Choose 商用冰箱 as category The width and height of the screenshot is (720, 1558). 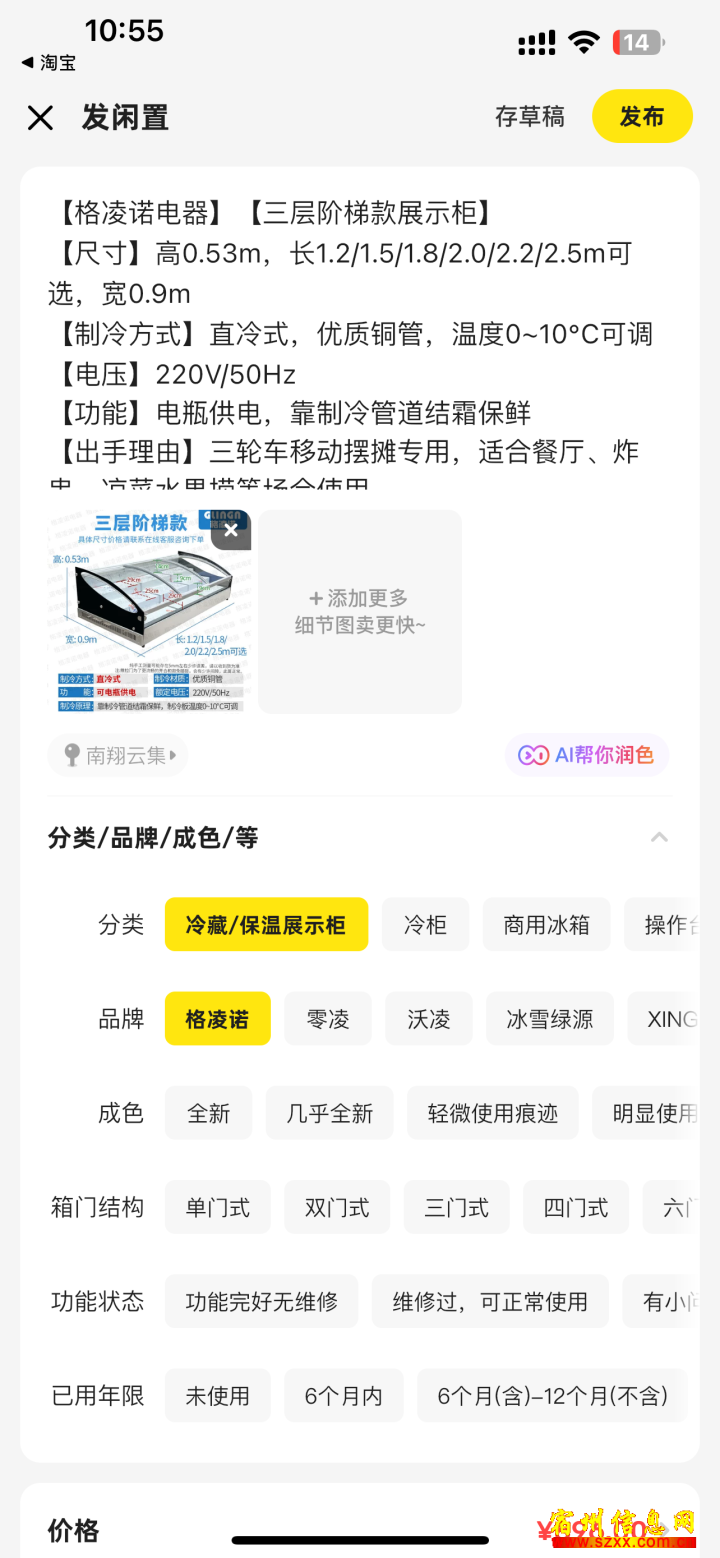546,924
